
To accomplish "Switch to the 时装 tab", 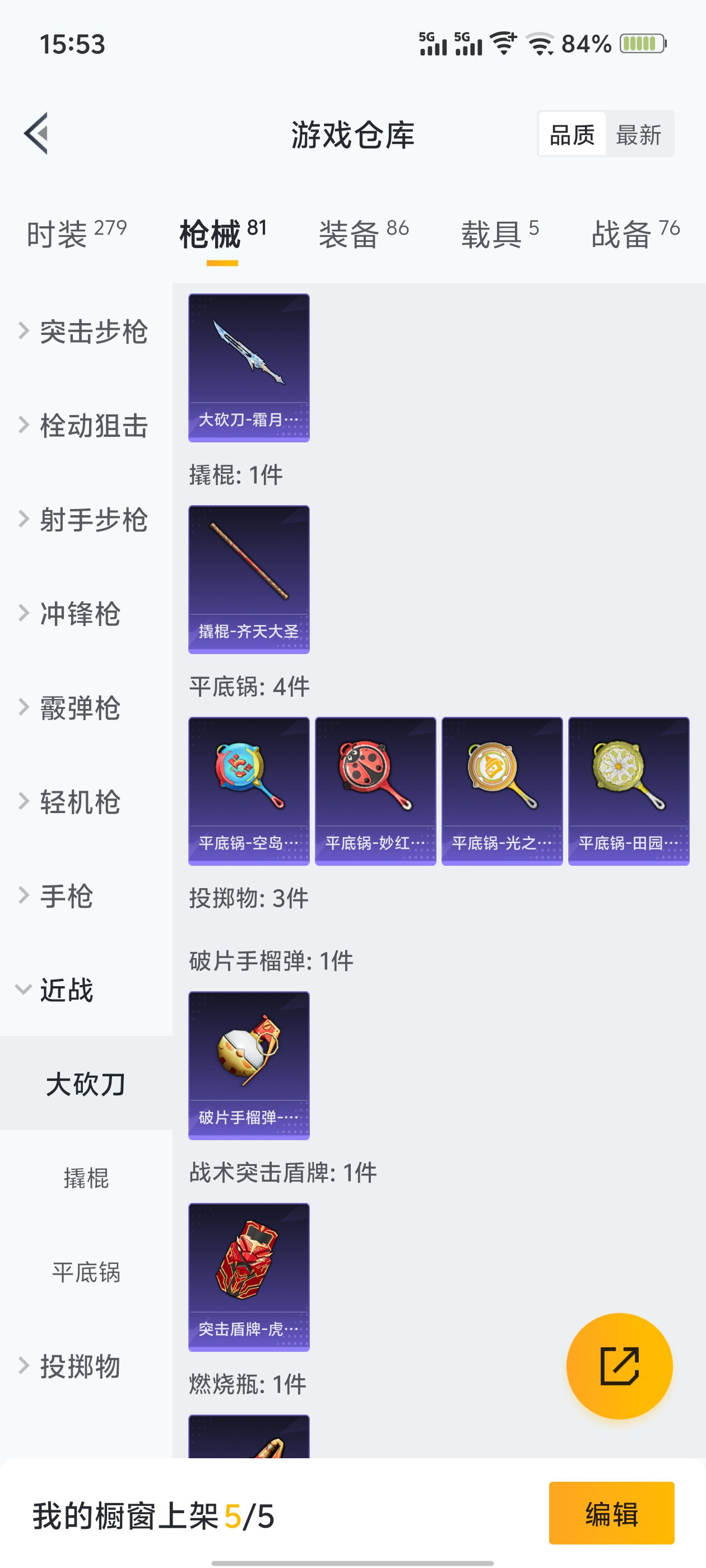I will pyautogui.click(x=76, y=234).
